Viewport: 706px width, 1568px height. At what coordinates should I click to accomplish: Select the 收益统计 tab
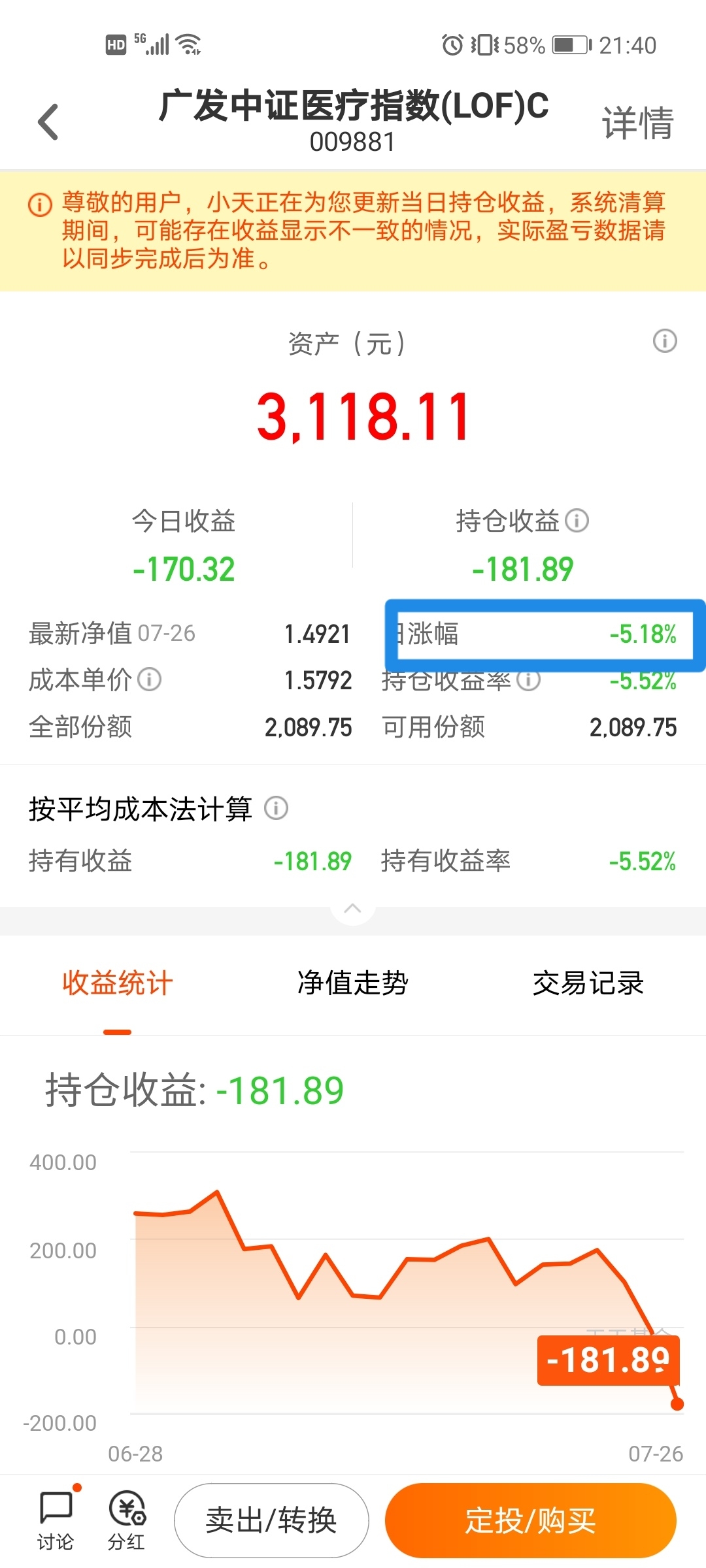coord(118,983)
